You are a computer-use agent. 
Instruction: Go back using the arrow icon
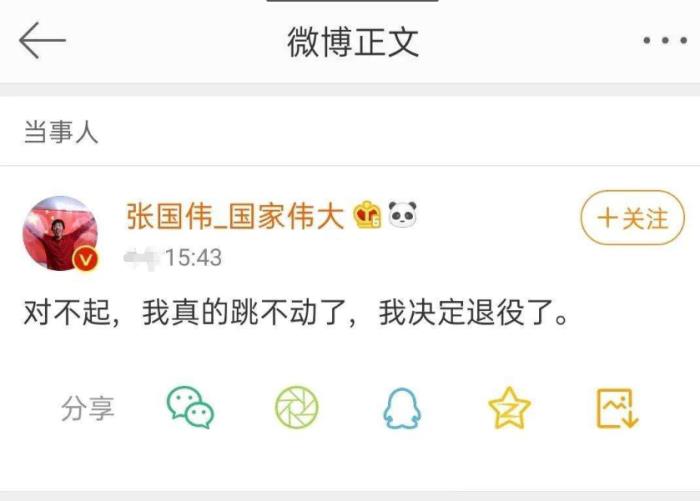tap(42, 41)
